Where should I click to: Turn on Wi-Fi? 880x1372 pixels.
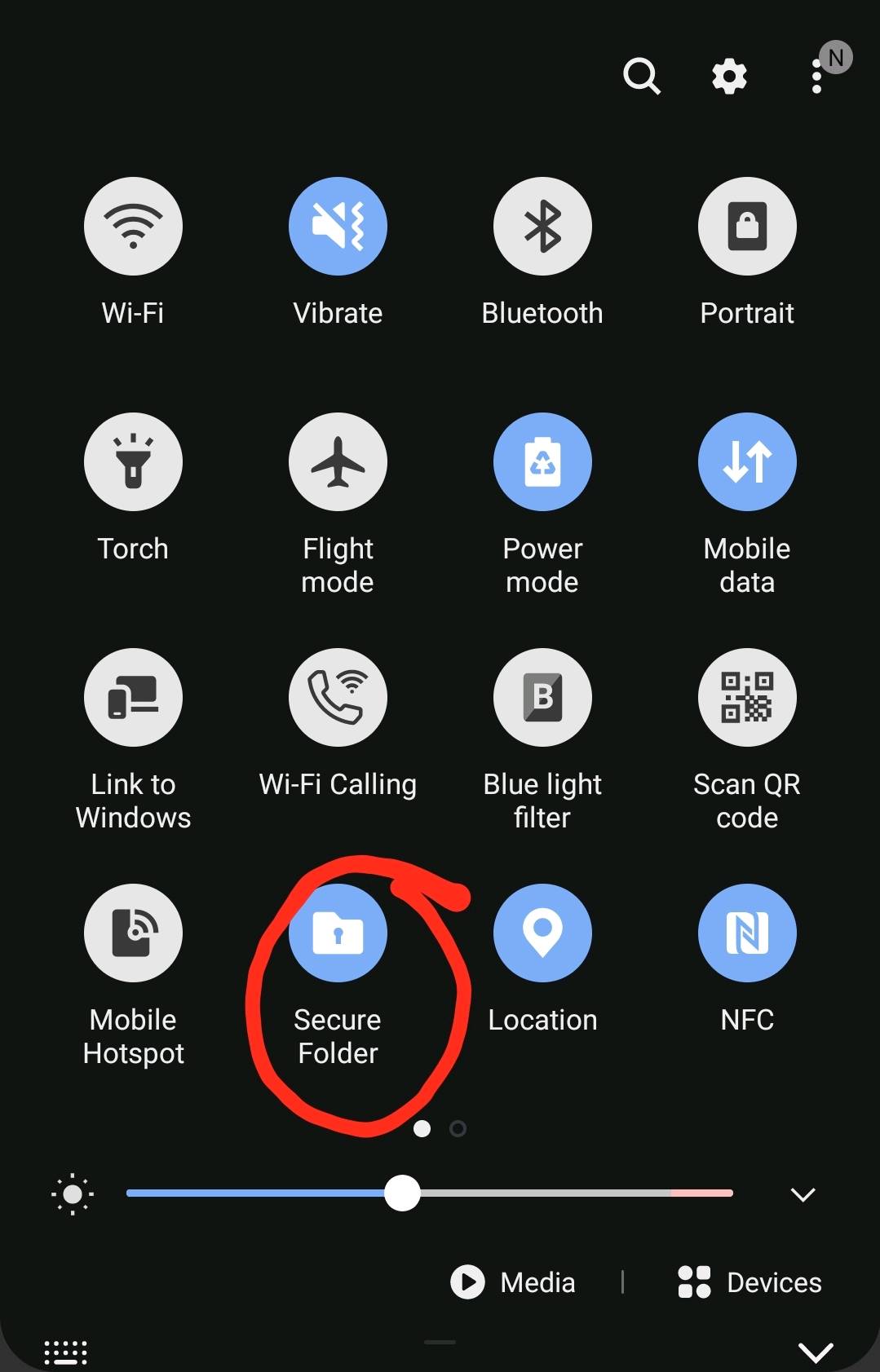(x=133, y=226)
